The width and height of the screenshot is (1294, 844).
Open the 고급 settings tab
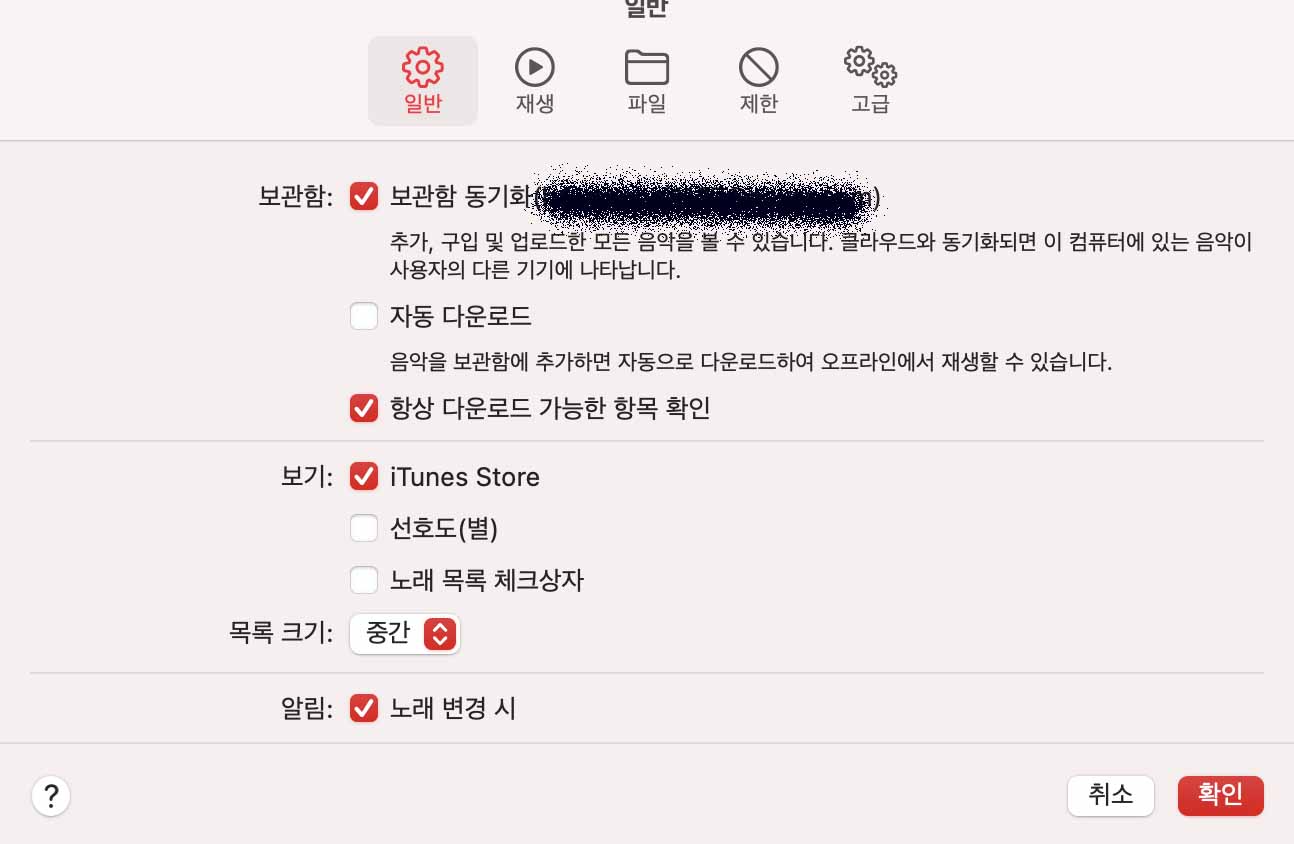[x=870, y=82]
